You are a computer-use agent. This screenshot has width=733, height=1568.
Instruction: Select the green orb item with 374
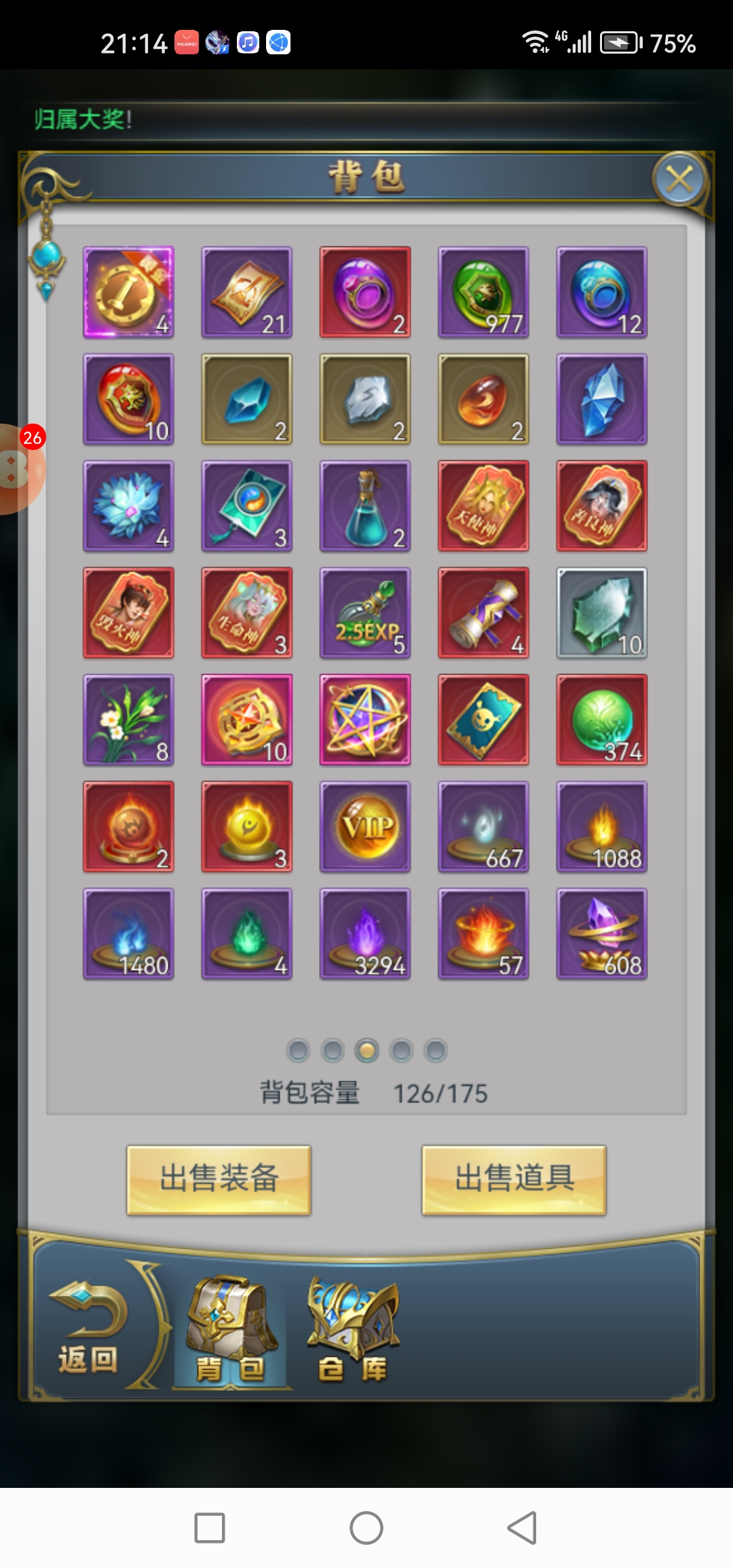tap(601, 720)
